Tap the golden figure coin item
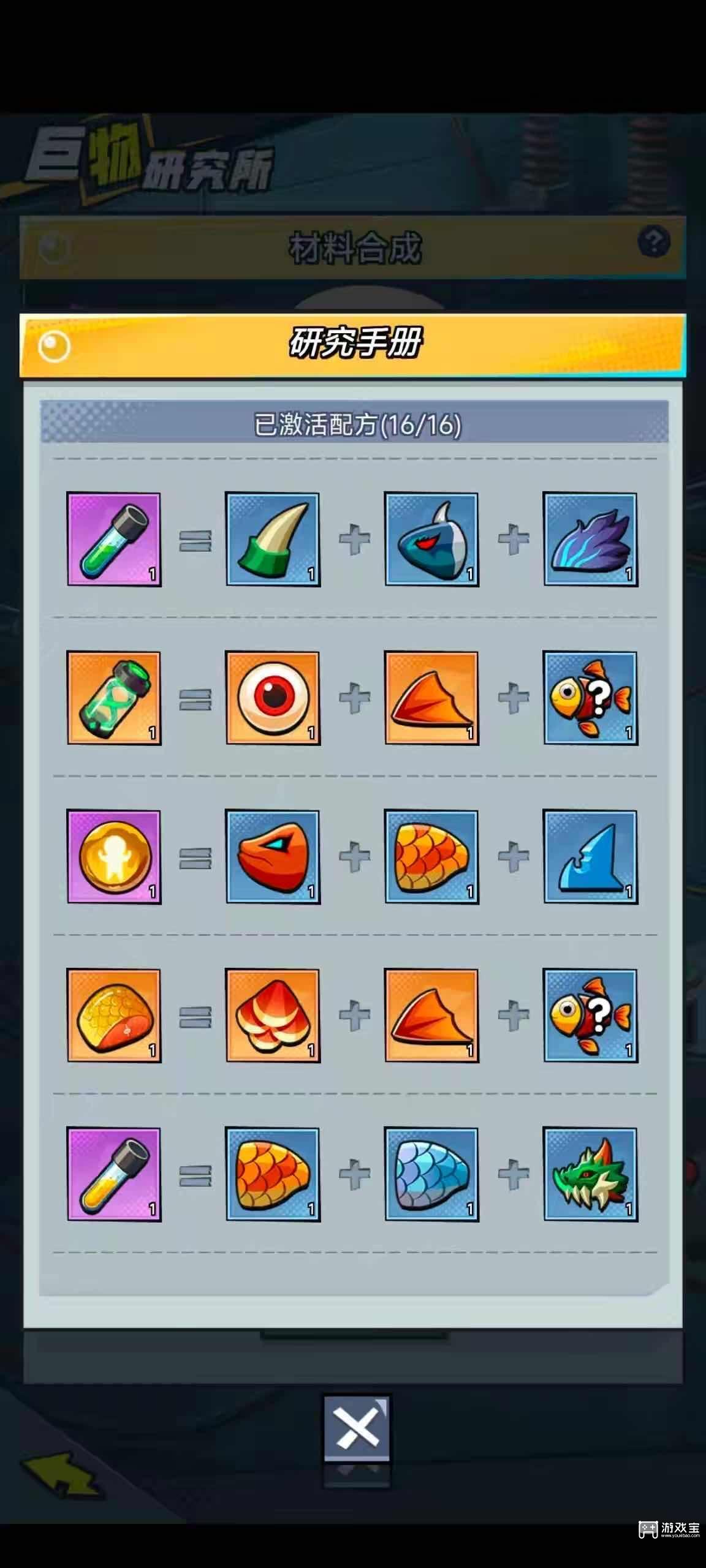706x1568 pixels. tap(114, 856)
